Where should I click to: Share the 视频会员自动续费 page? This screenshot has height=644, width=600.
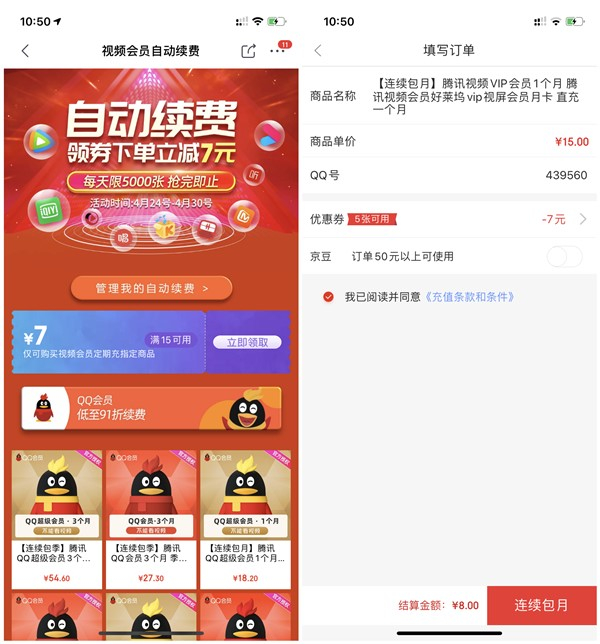(248, 51)
